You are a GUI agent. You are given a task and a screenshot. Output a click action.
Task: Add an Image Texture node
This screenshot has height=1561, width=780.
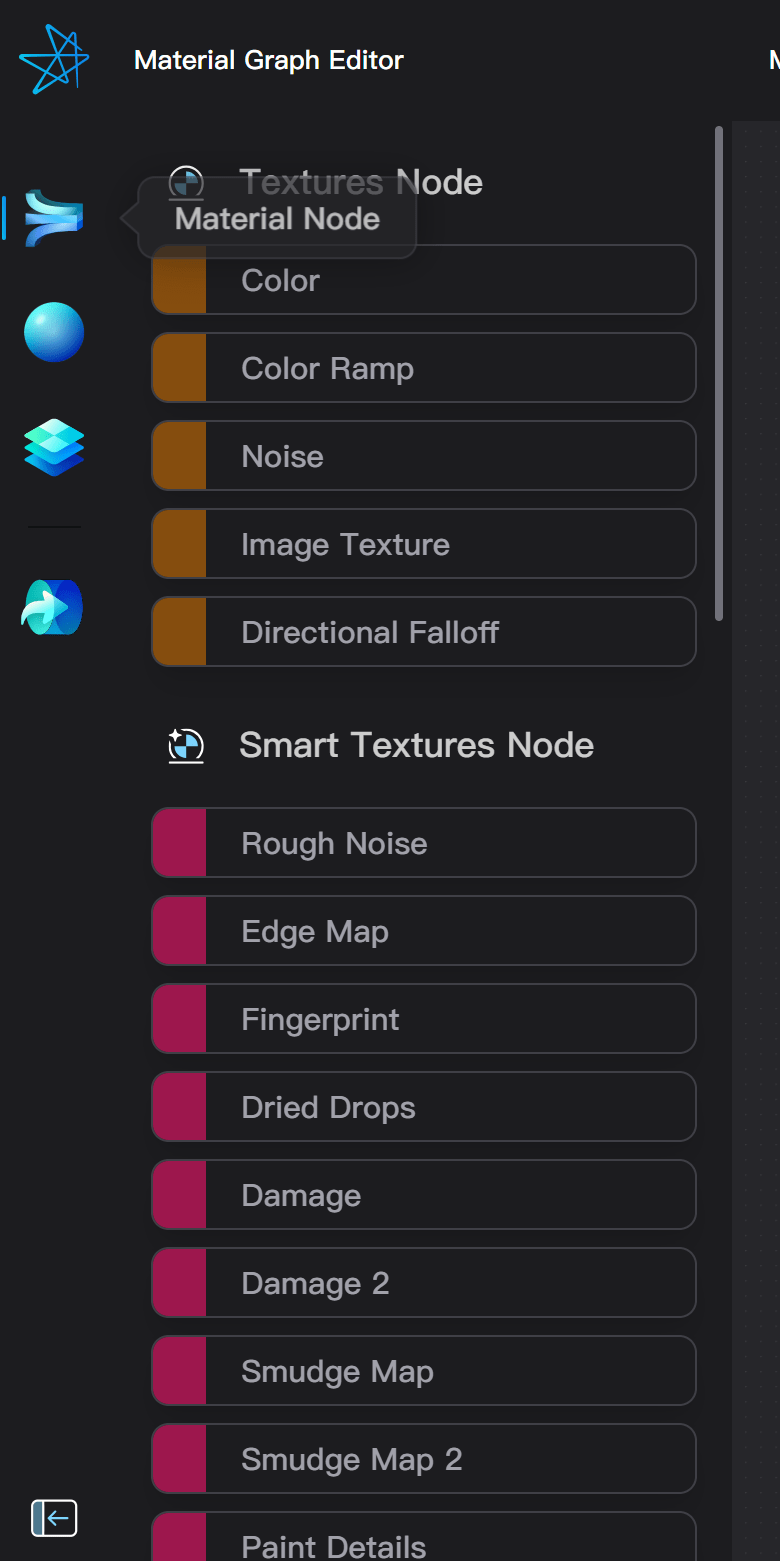click(x=423, y=544)
